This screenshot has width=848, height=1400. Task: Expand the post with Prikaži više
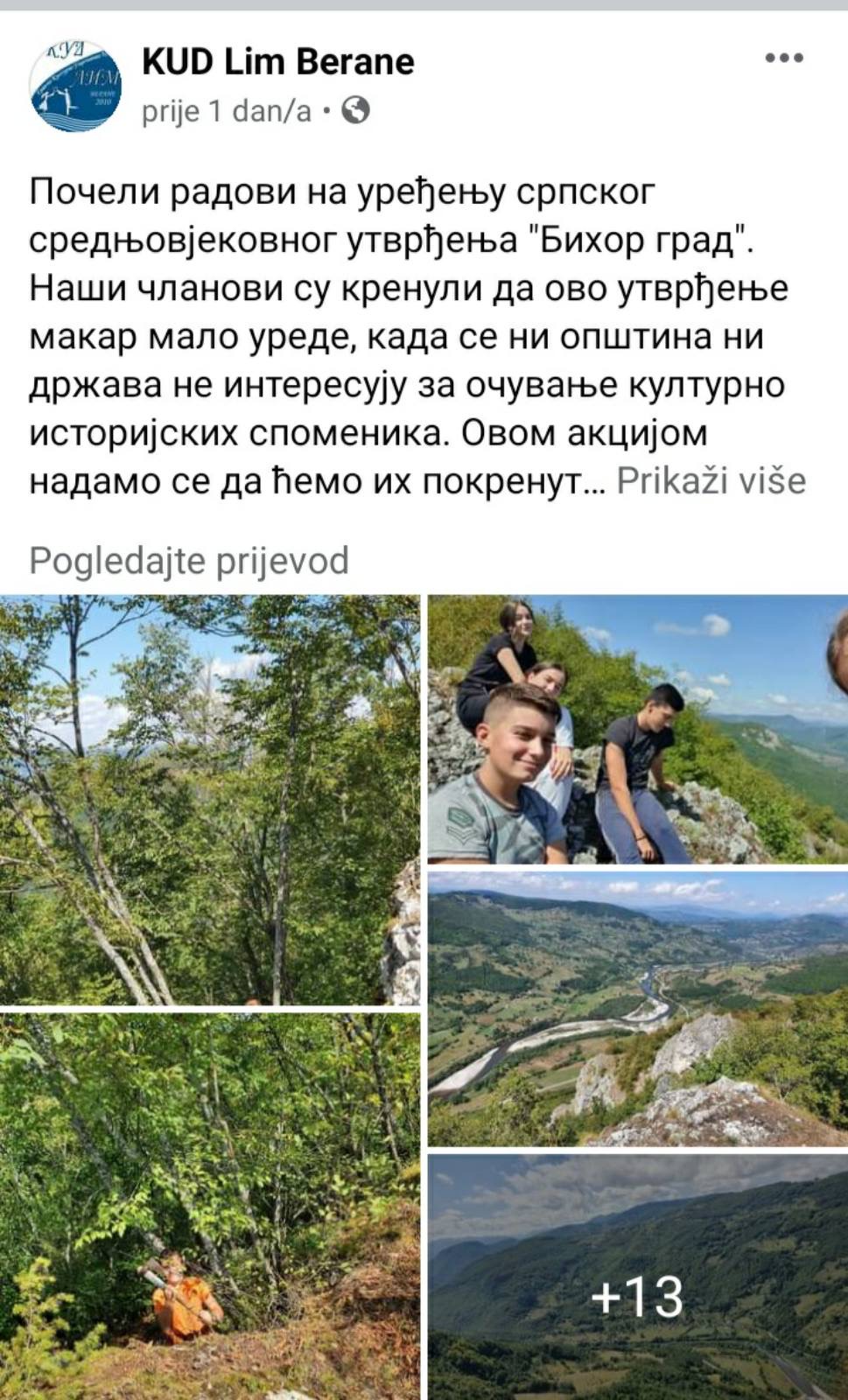point(711,480)
